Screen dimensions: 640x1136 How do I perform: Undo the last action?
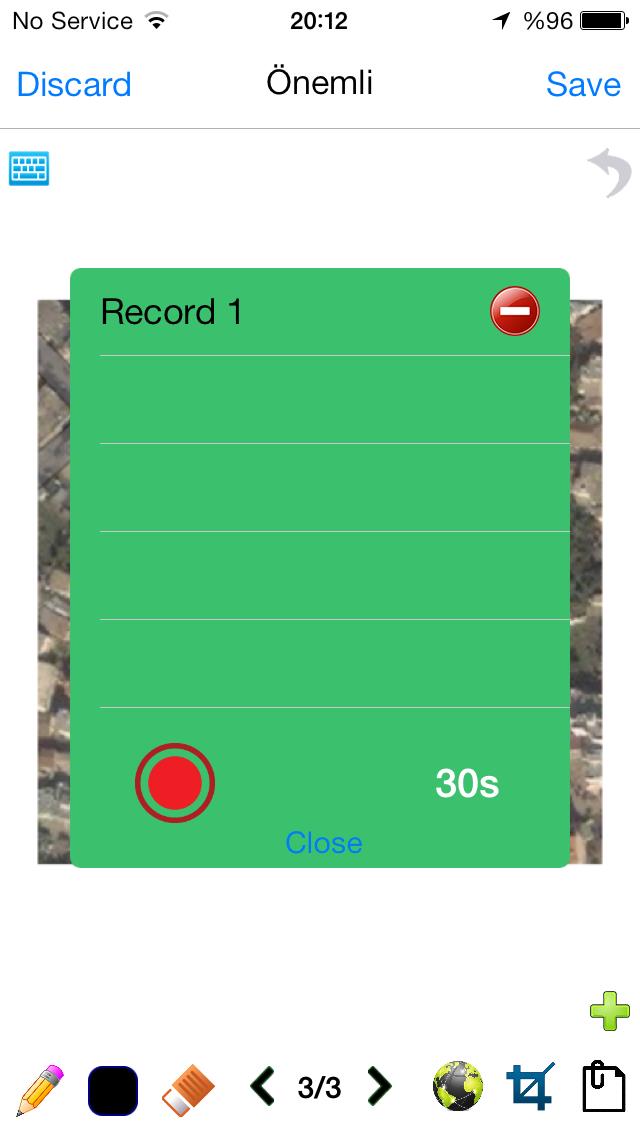tap(610, 172)
